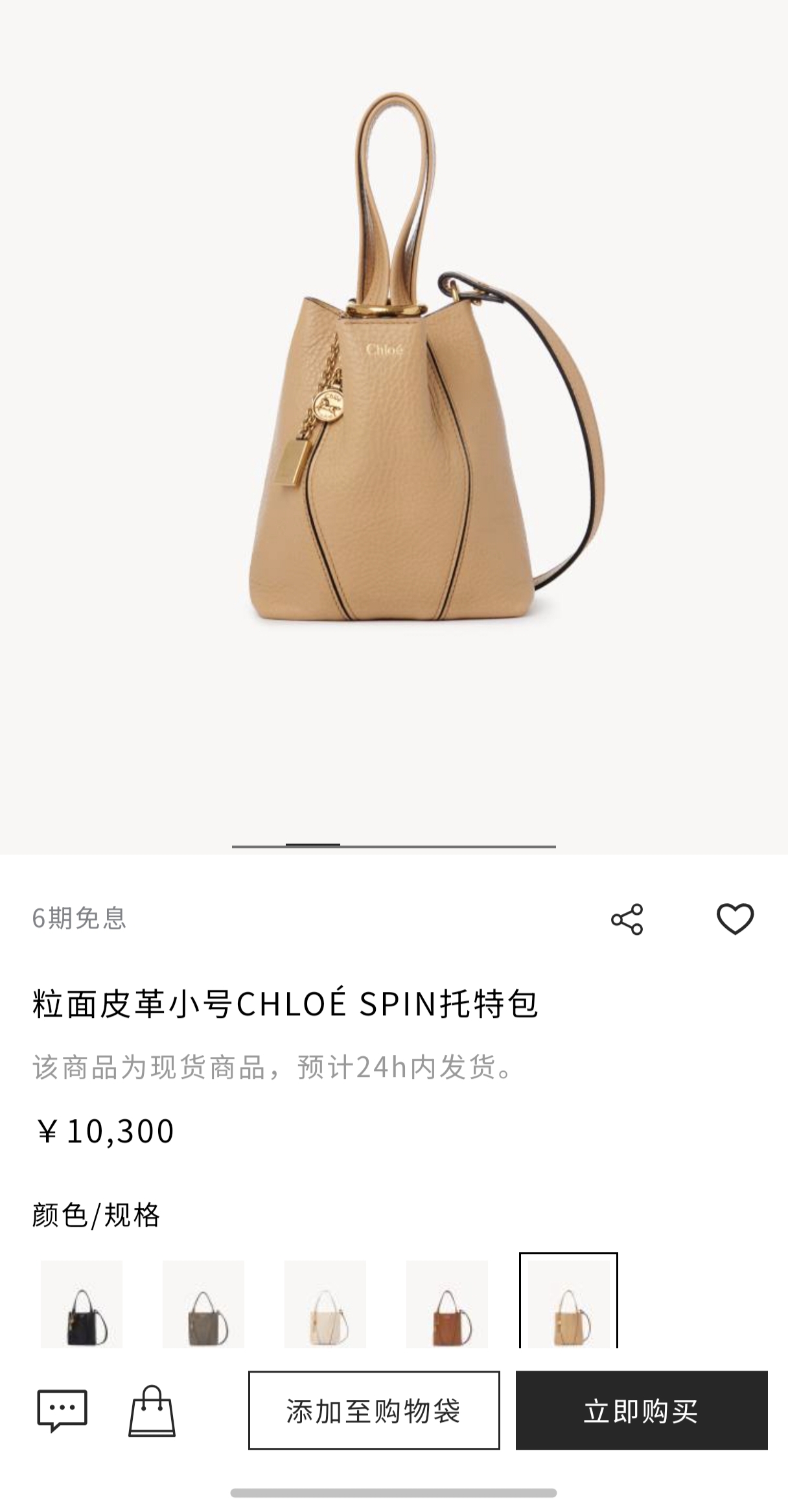Share this Chloé Spin tote
Viewport: 788px width, 1512px height.
[x=627, y=919]
